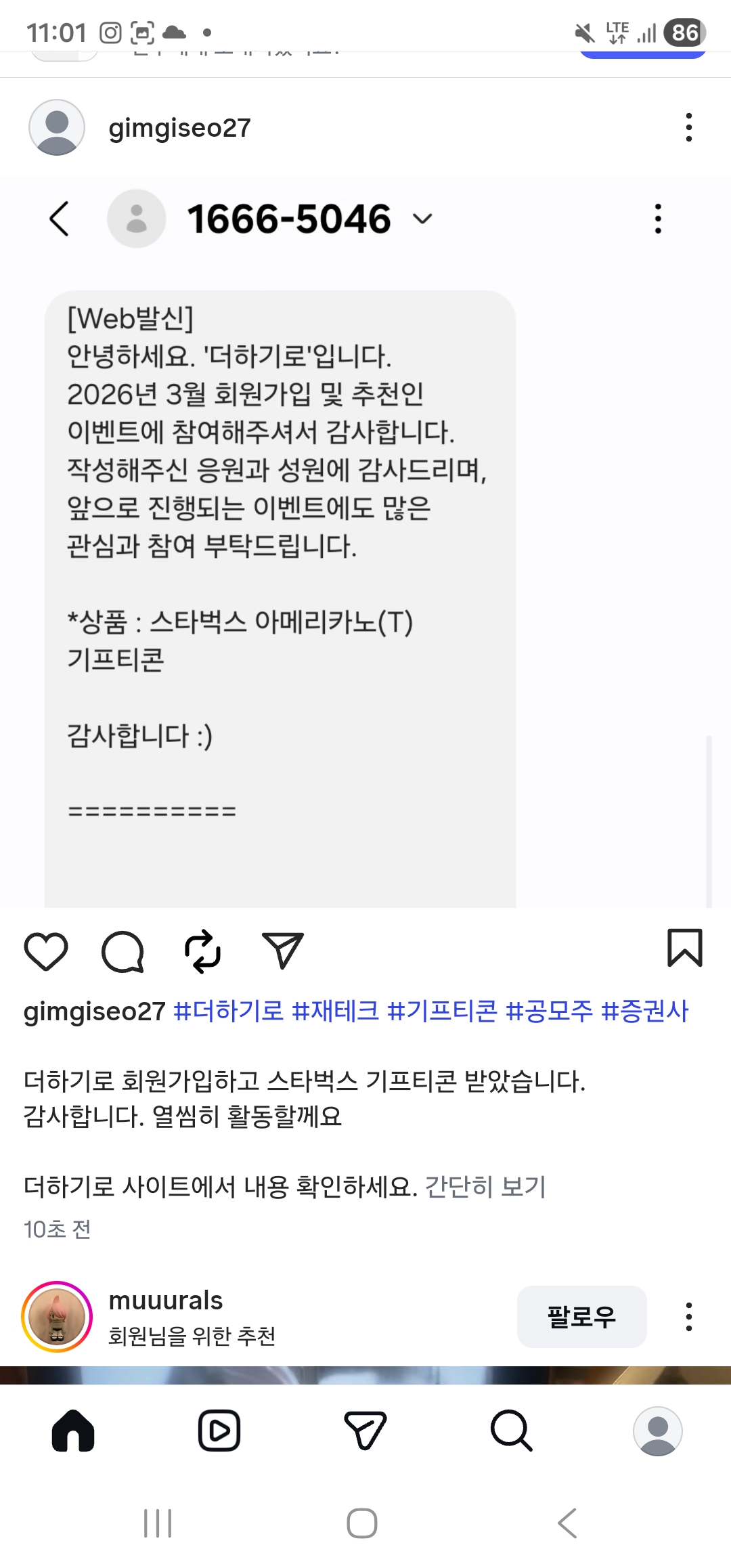The image size is (731, 1568).
Task: Open options menu inside the message screenshot
Action: click(x=658, y=218)
